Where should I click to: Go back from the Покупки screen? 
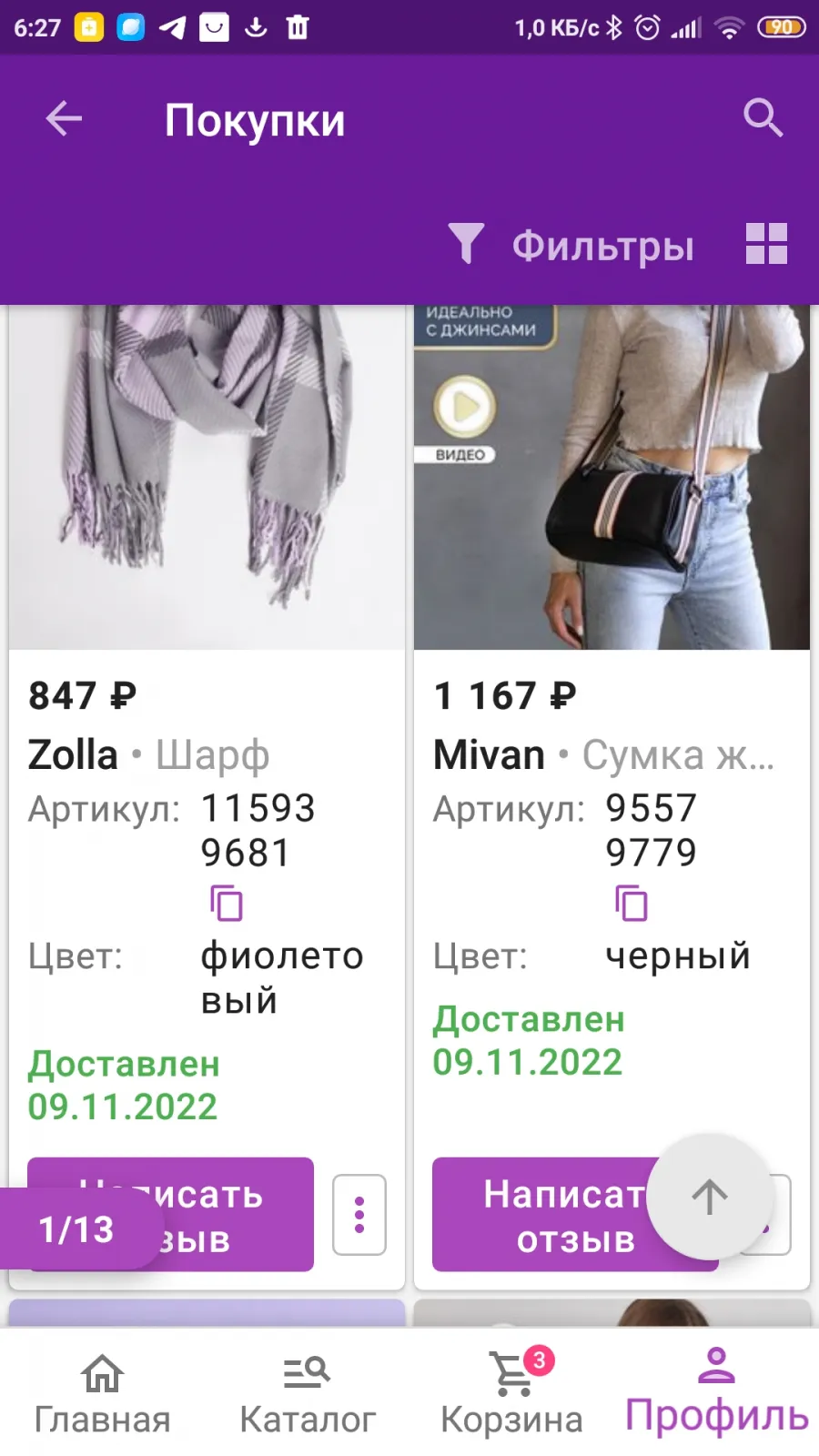[x=64, y=118]
